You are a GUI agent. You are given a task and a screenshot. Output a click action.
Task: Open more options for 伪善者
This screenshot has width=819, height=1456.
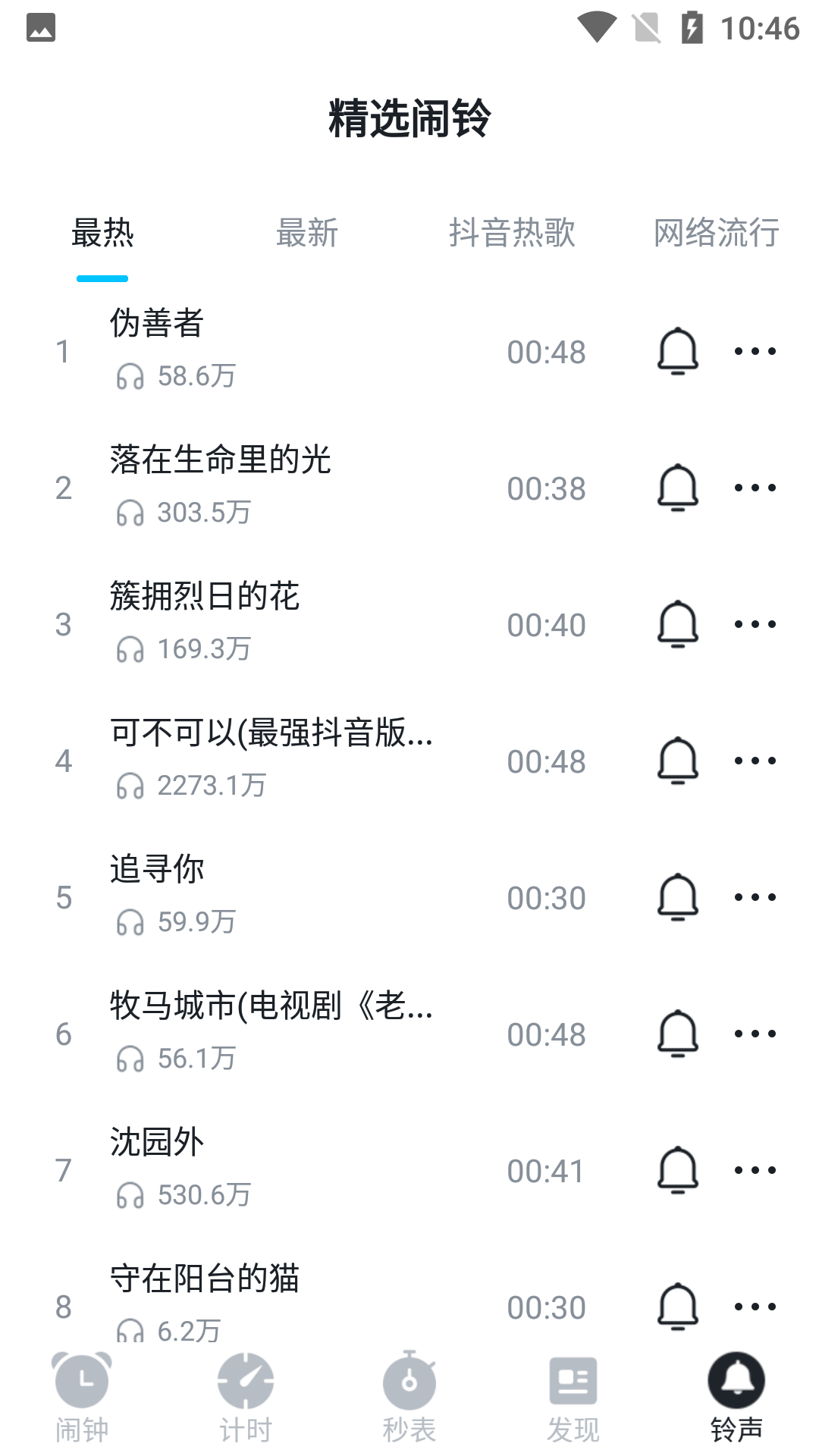point(755,351)
